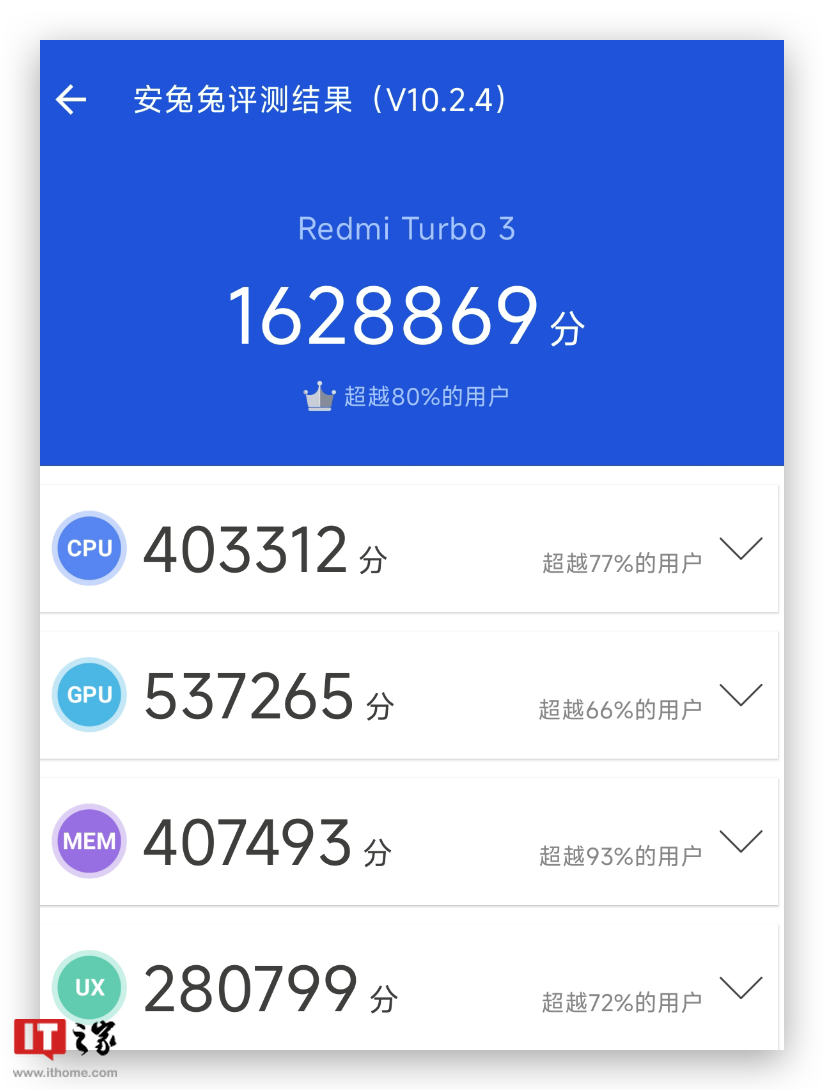Viewport: 824px width, 1090px height.
Task: Go back using the arrow icon
Action: point(71,100)
